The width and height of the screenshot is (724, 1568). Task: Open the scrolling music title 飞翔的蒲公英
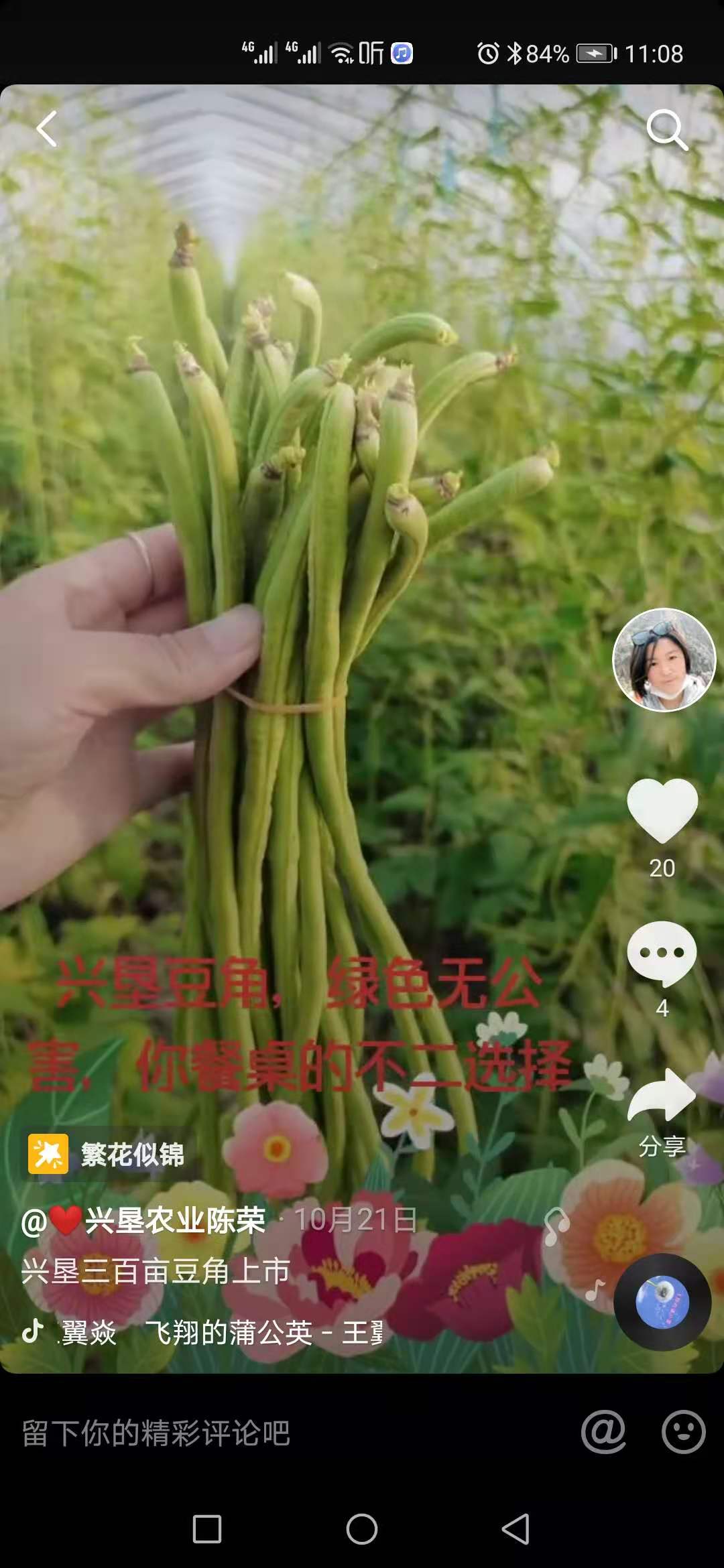(228, 1333)
